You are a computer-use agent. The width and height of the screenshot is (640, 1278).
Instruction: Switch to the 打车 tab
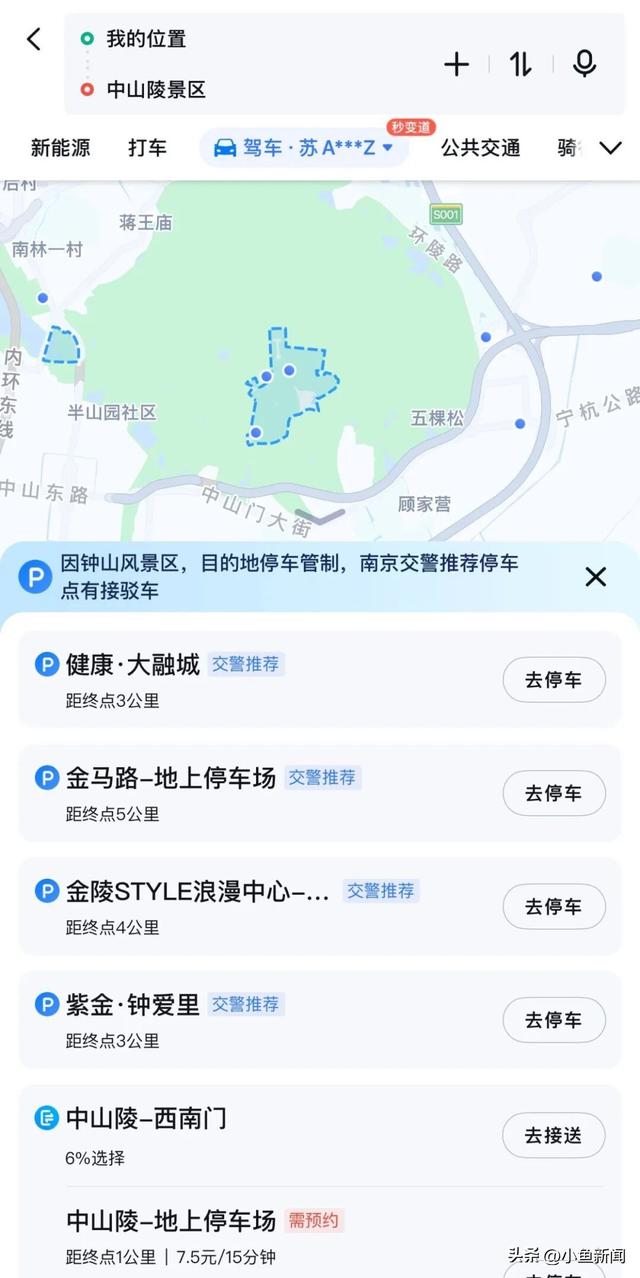pos(147,148)
